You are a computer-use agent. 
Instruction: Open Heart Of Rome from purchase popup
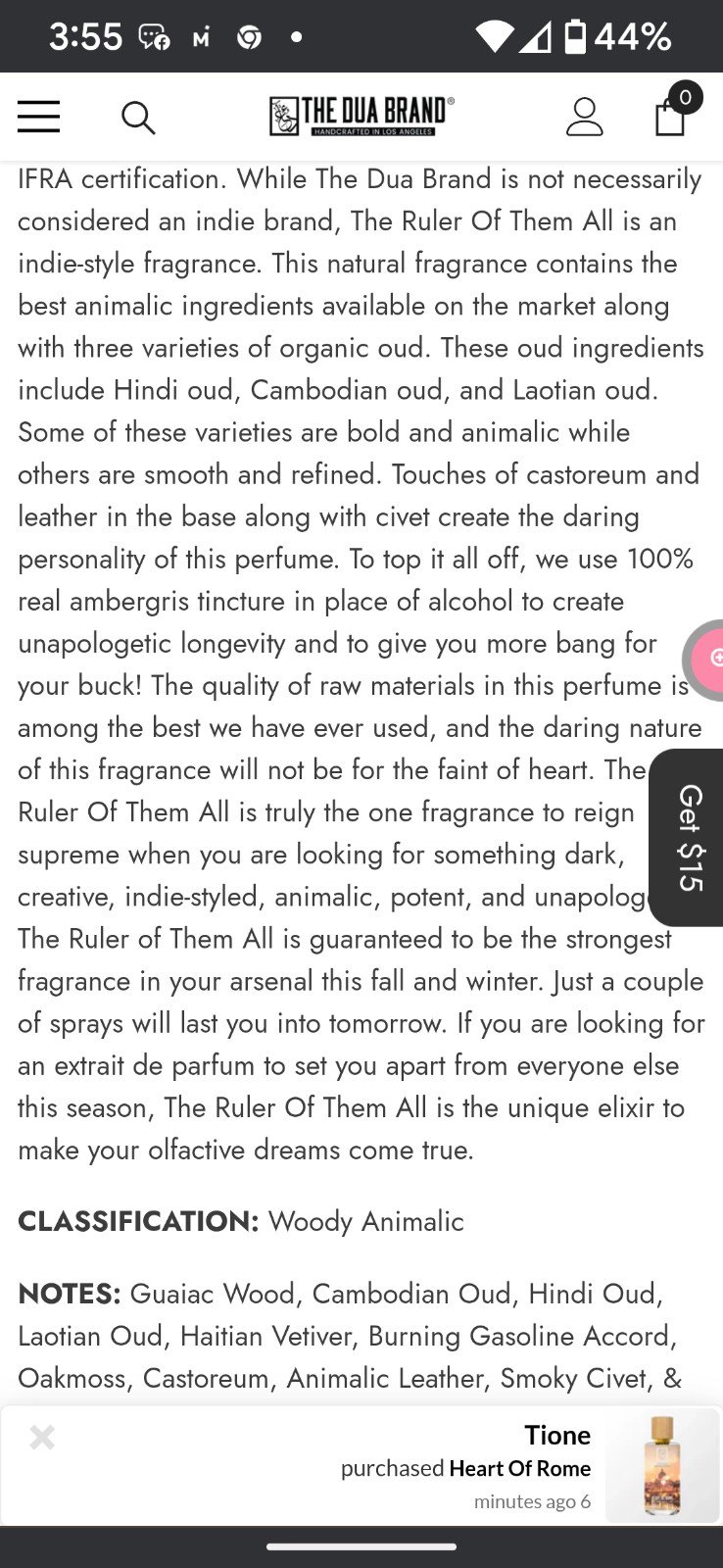pyautogui.click(x=519, y=1468)
